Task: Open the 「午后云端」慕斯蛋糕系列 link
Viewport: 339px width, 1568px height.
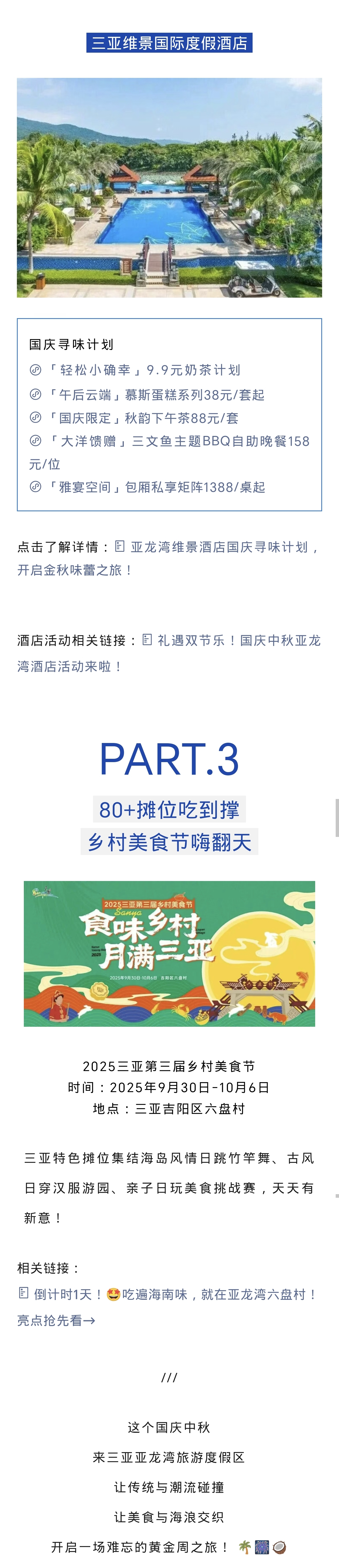Action: pos(156,395)
